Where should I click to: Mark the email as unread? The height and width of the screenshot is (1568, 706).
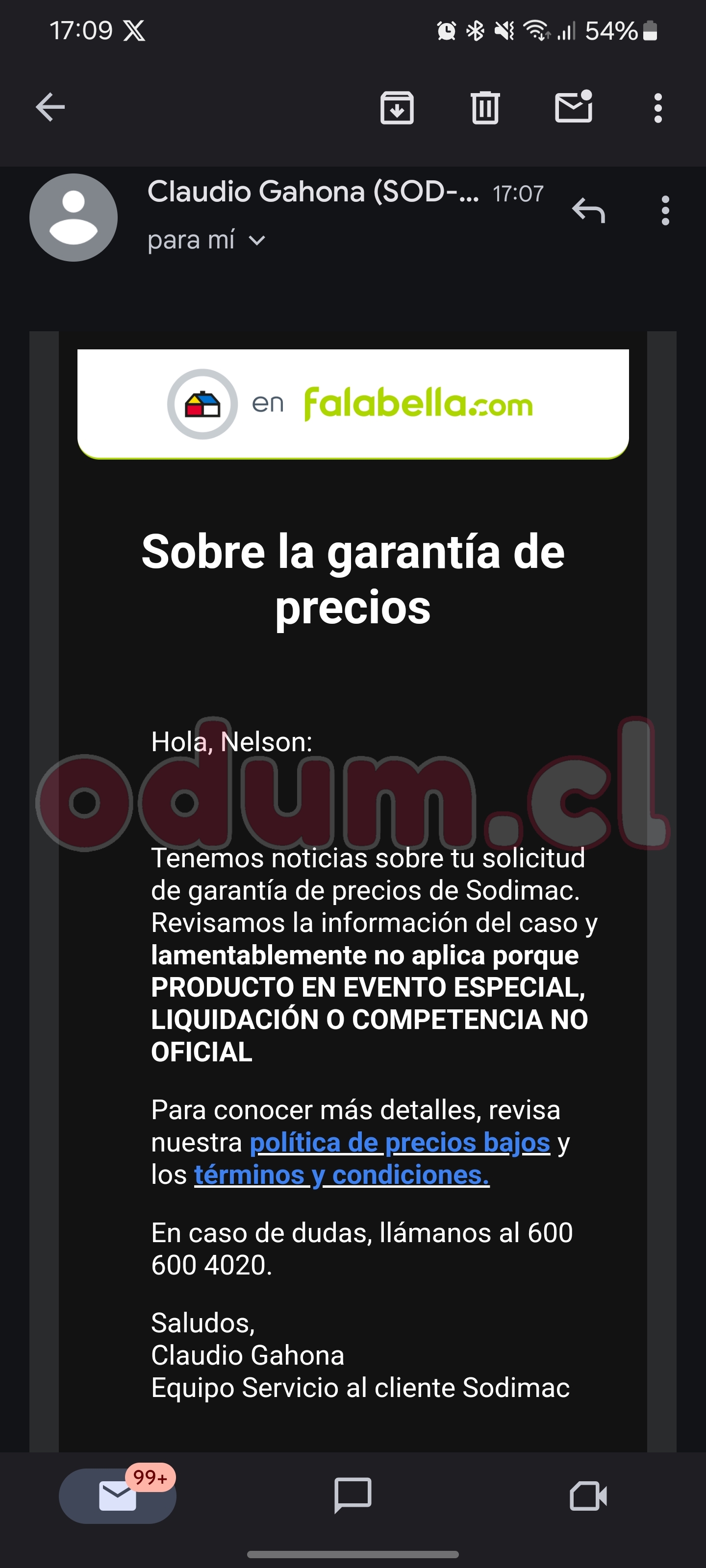point(573,108)
